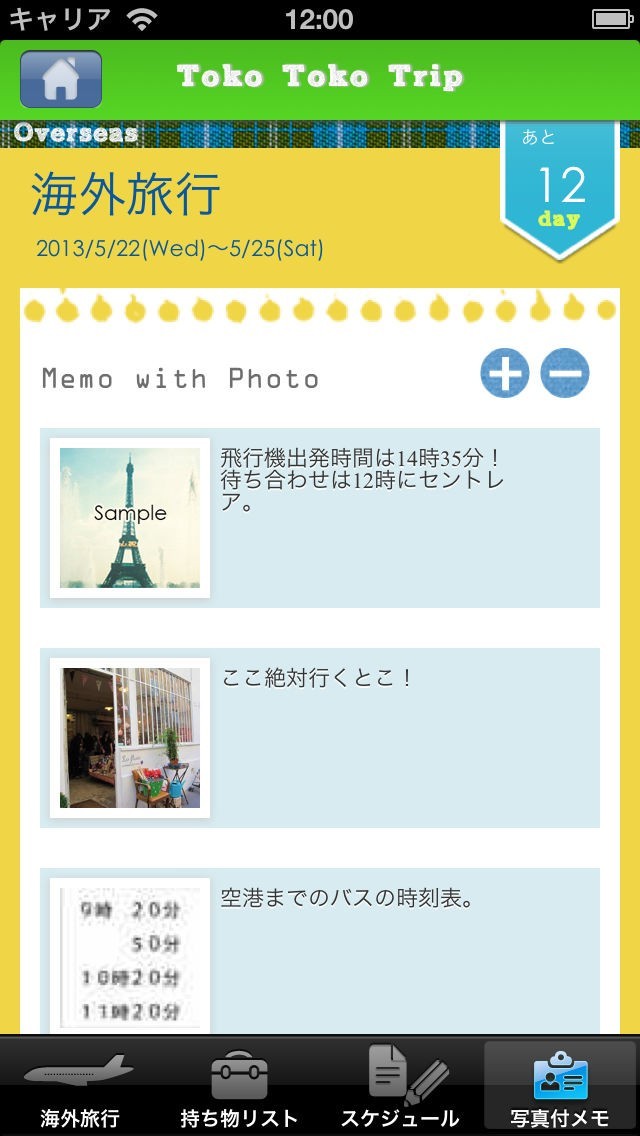
Task: Tap the minus button to remove memos
Action: 565,374
